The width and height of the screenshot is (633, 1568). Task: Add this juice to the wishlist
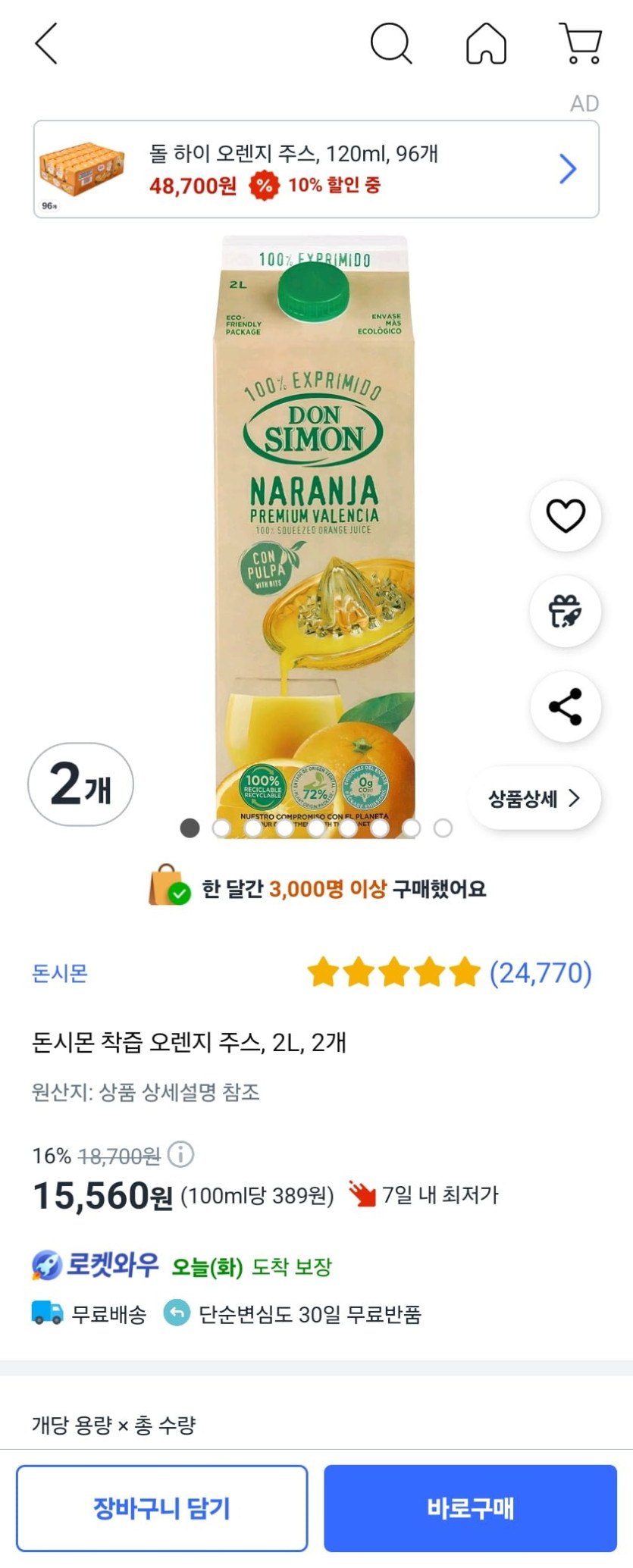pos(566,516)
